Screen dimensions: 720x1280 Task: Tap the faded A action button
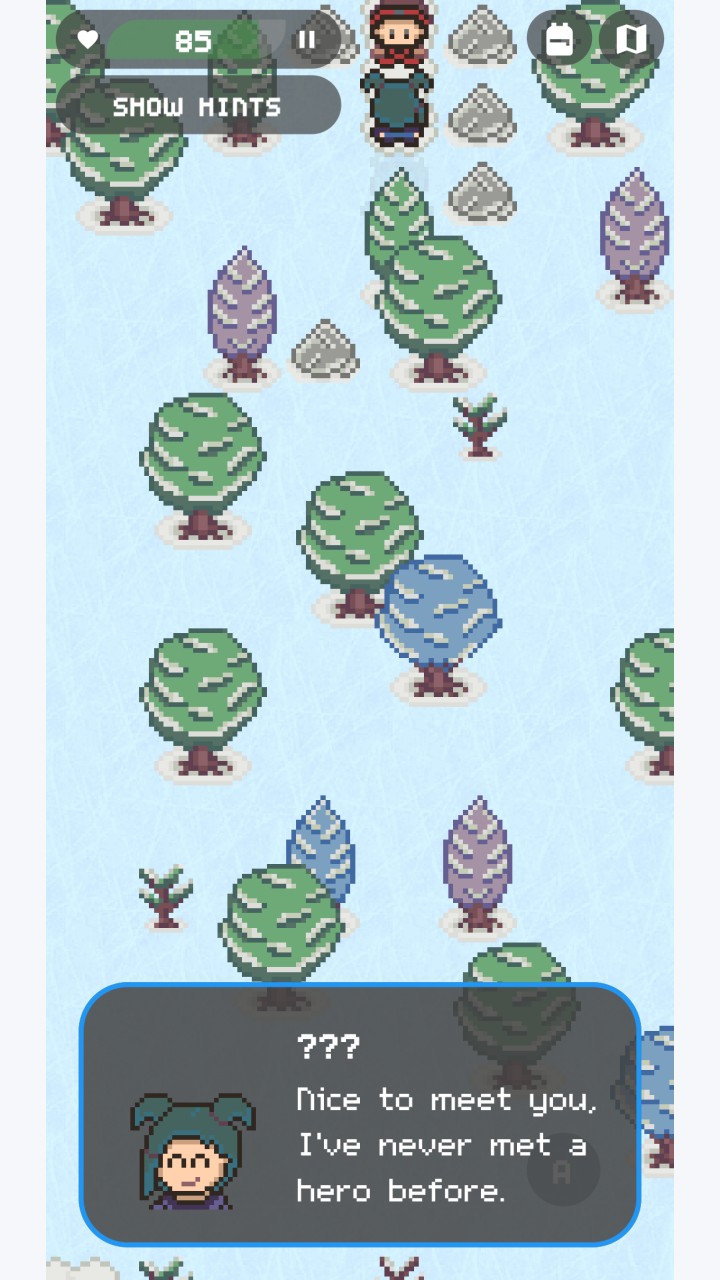pos(563,1171)
